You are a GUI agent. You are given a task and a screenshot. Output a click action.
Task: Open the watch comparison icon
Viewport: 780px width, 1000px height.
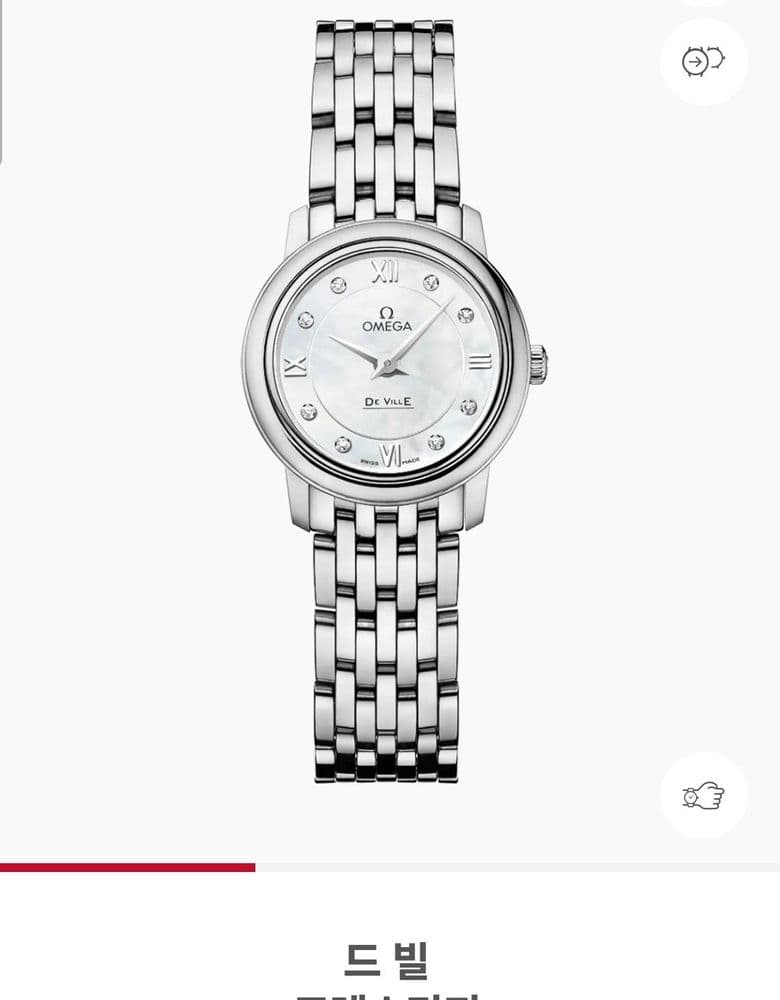(x=703, y=62)
